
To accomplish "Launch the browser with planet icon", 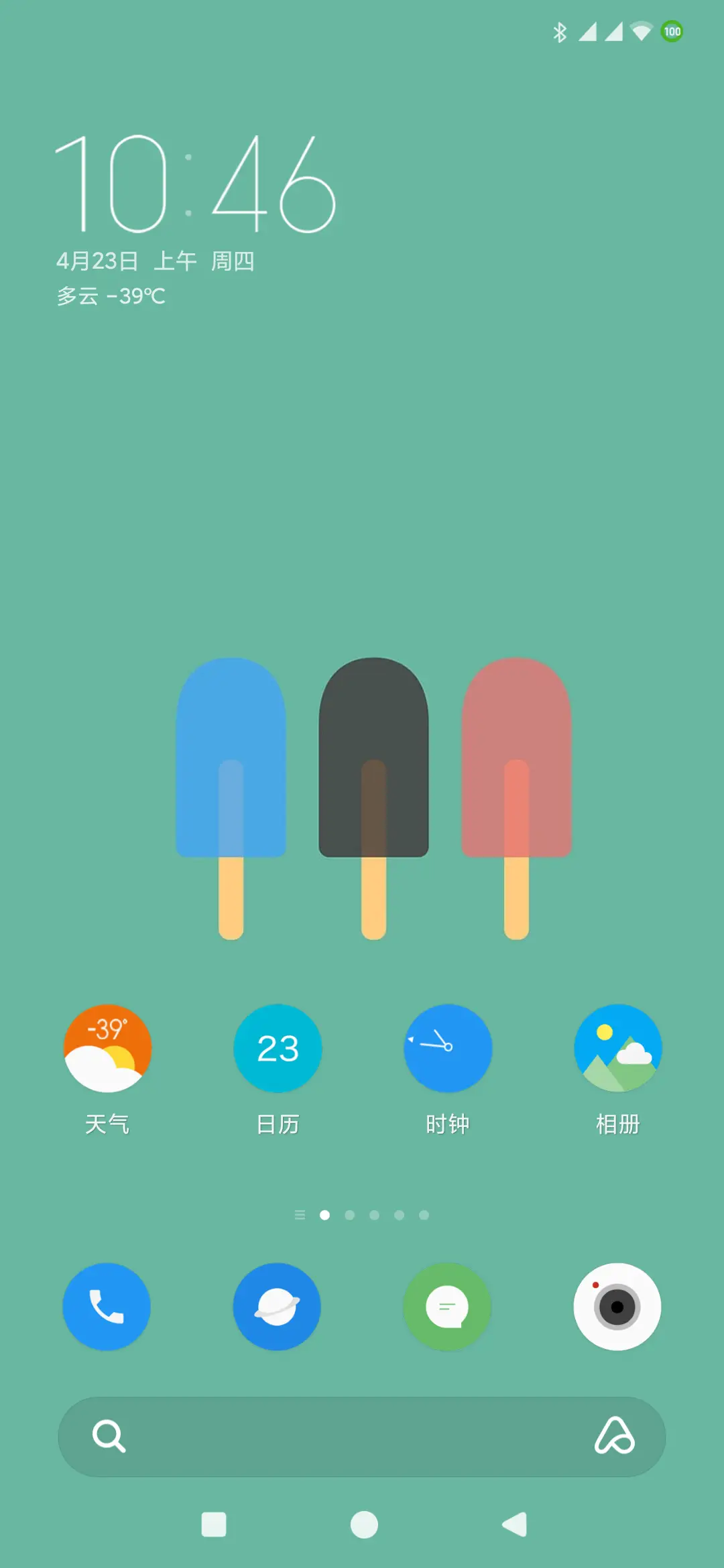I will tap(277, 1307).
